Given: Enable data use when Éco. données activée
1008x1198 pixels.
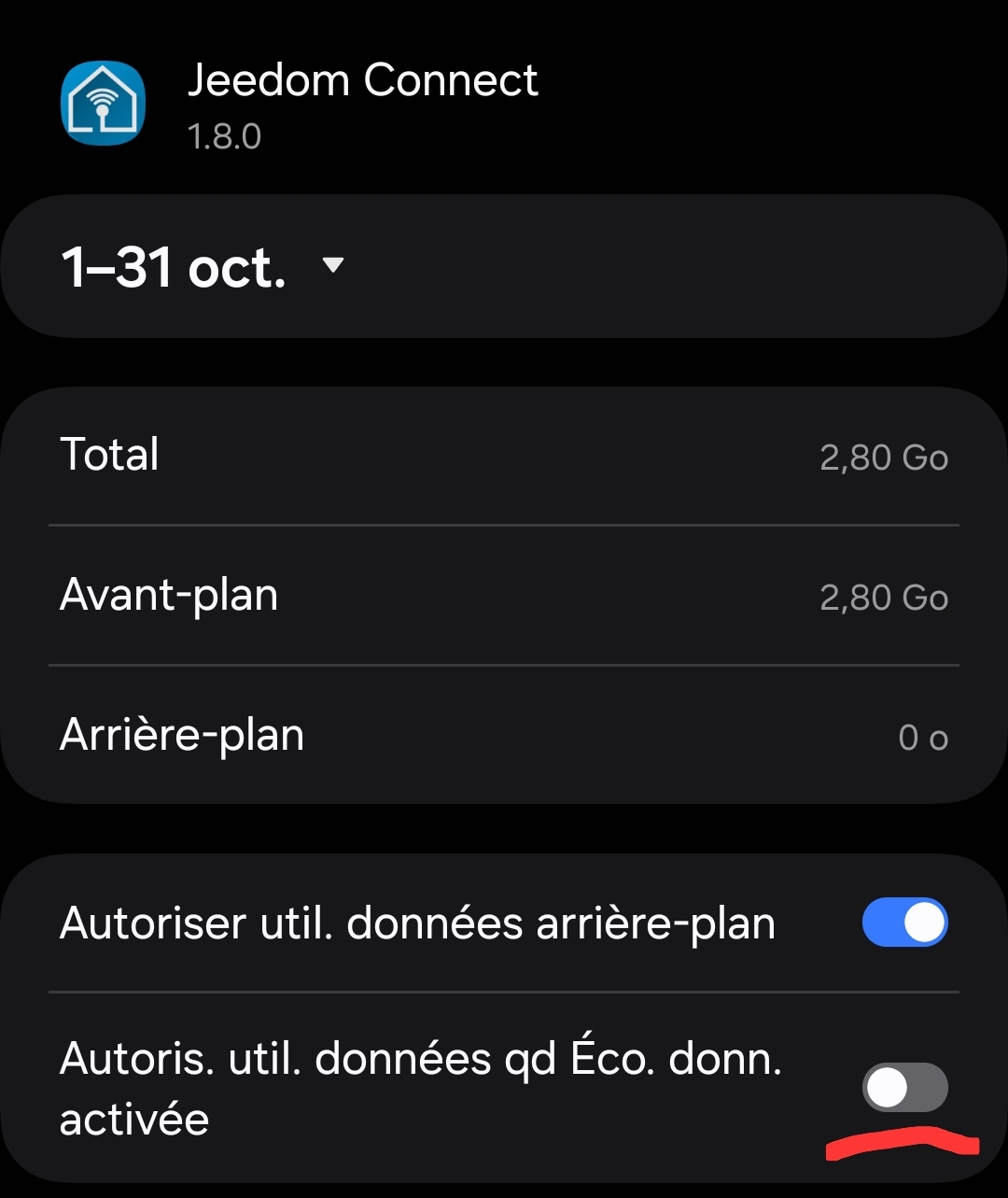Looking at the screenshot, I should pyautogui.click(x=904, y=1087).
